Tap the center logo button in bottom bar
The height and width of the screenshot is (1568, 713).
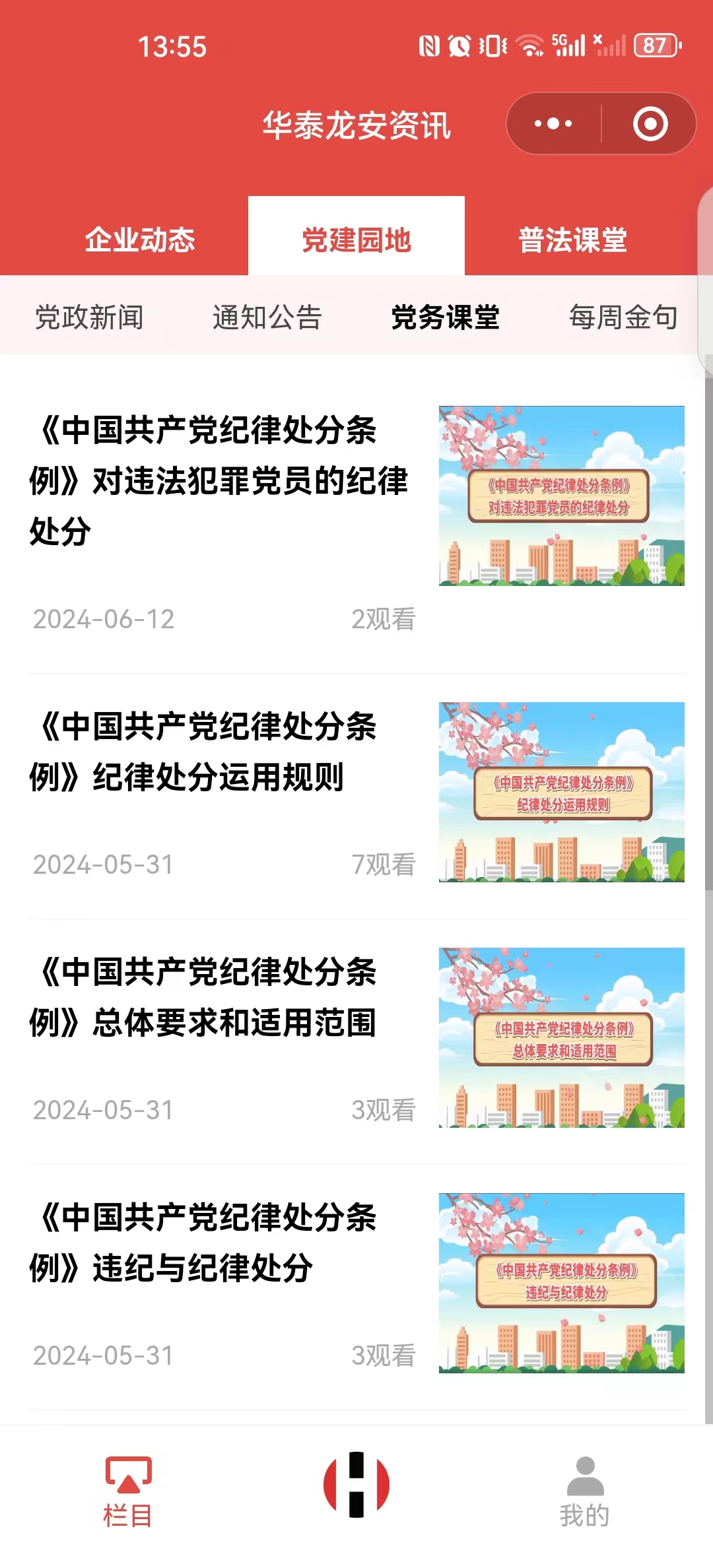tap(356, 1484)
